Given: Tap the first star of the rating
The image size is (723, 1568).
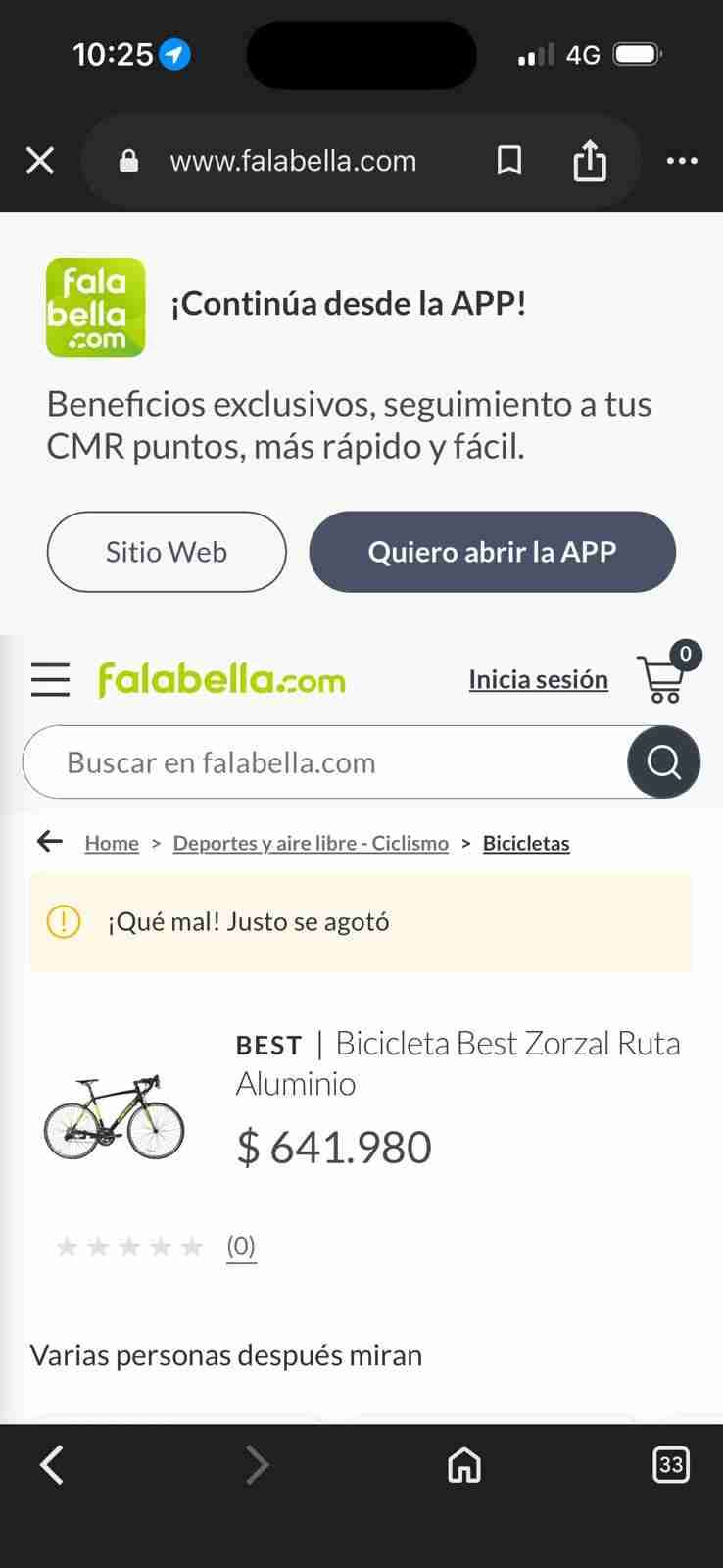Looking at the screenshot, I should (x=67, y=1246).
